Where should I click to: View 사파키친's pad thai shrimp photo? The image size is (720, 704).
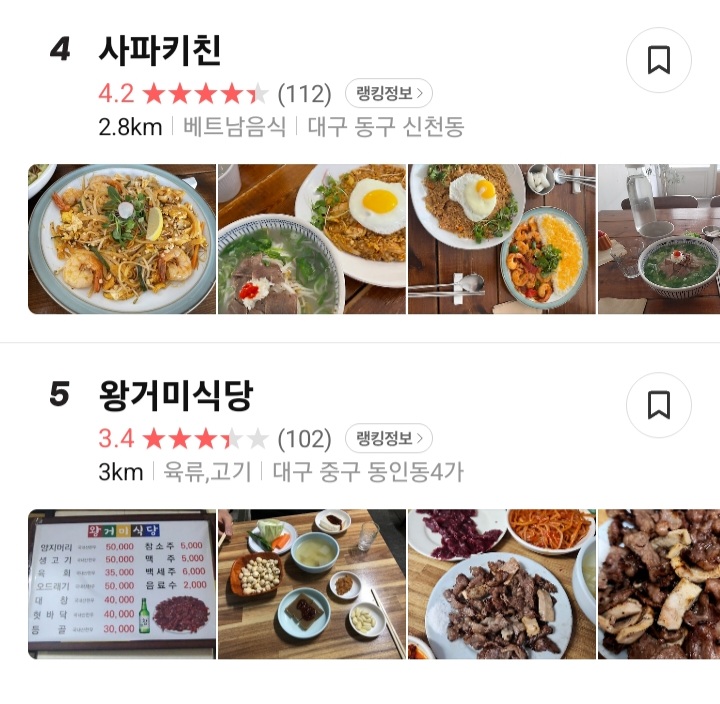click(121, 239)
